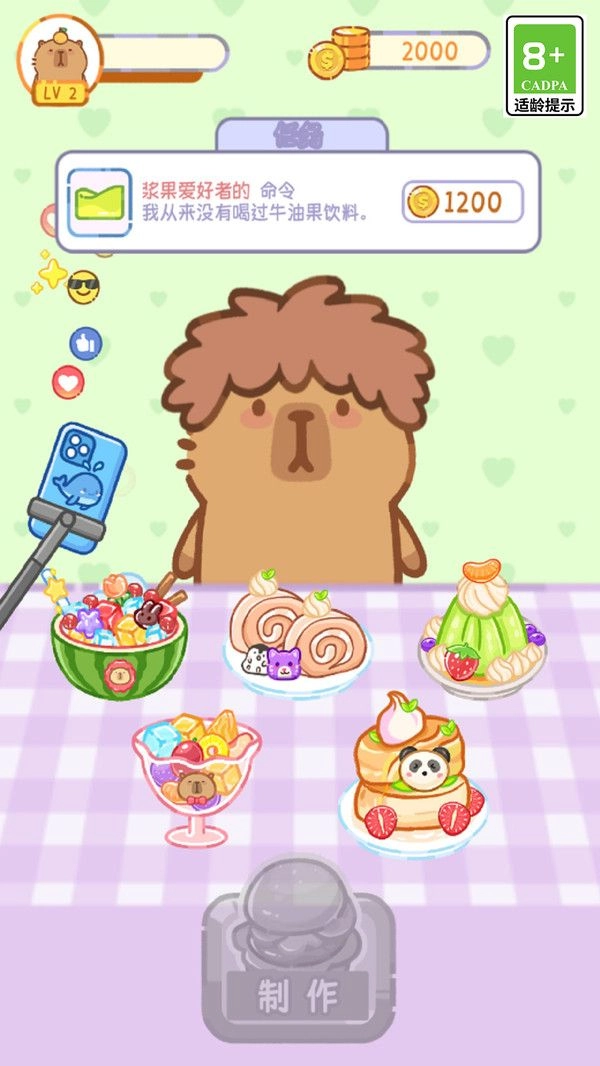This screenshot has height=1066, width=600.
Task: Select the fruit parfait glass cup
Action: [196, 775]
